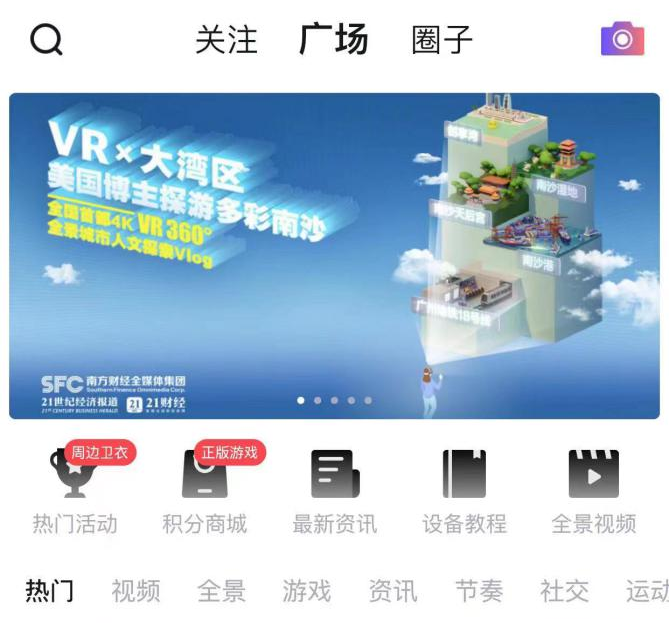
Task: Open the VR×大湾区 banner
Action: [x=334, y=255]
